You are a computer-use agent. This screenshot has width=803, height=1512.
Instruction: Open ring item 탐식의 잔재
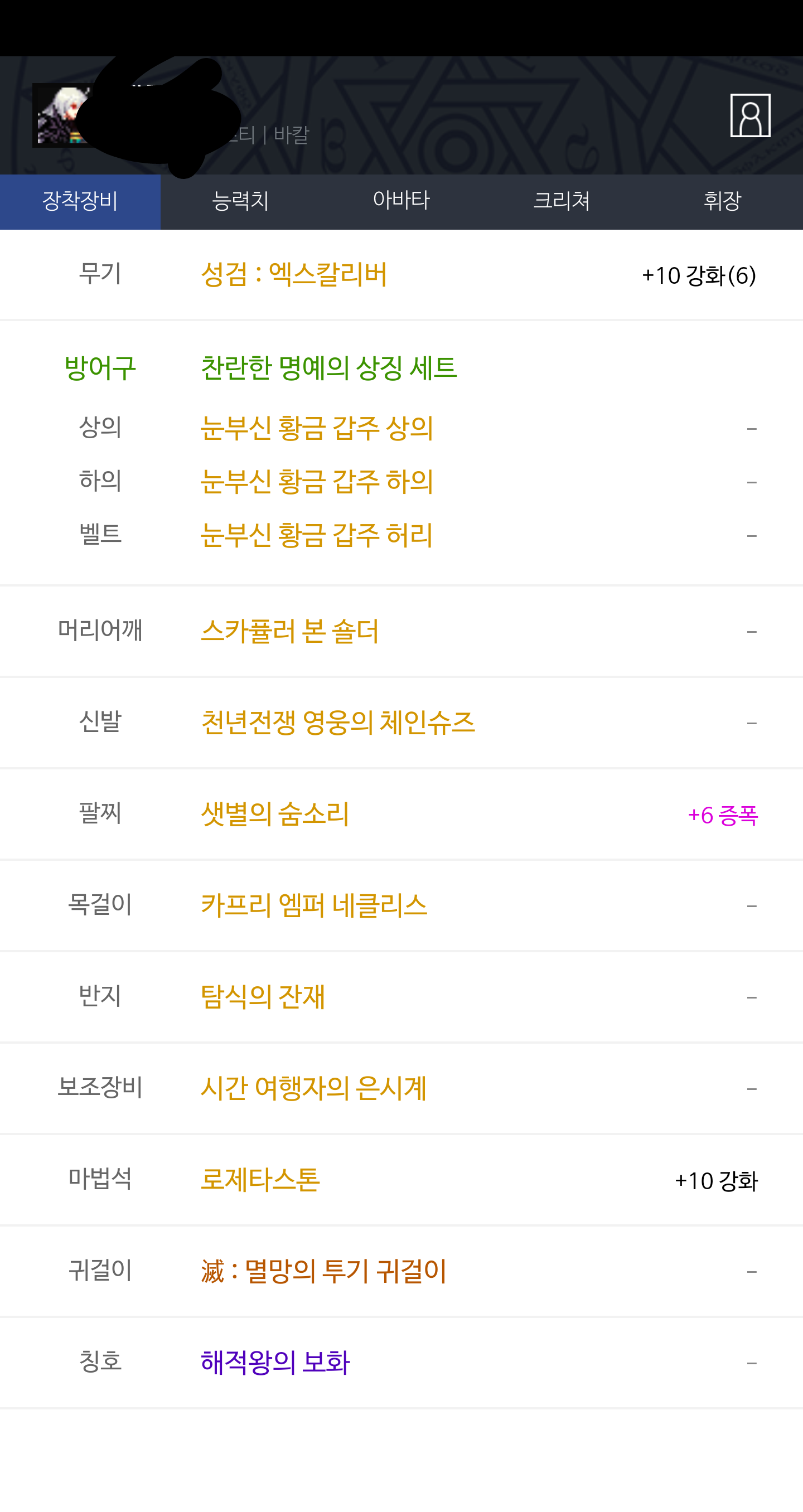tap(263, 997)
